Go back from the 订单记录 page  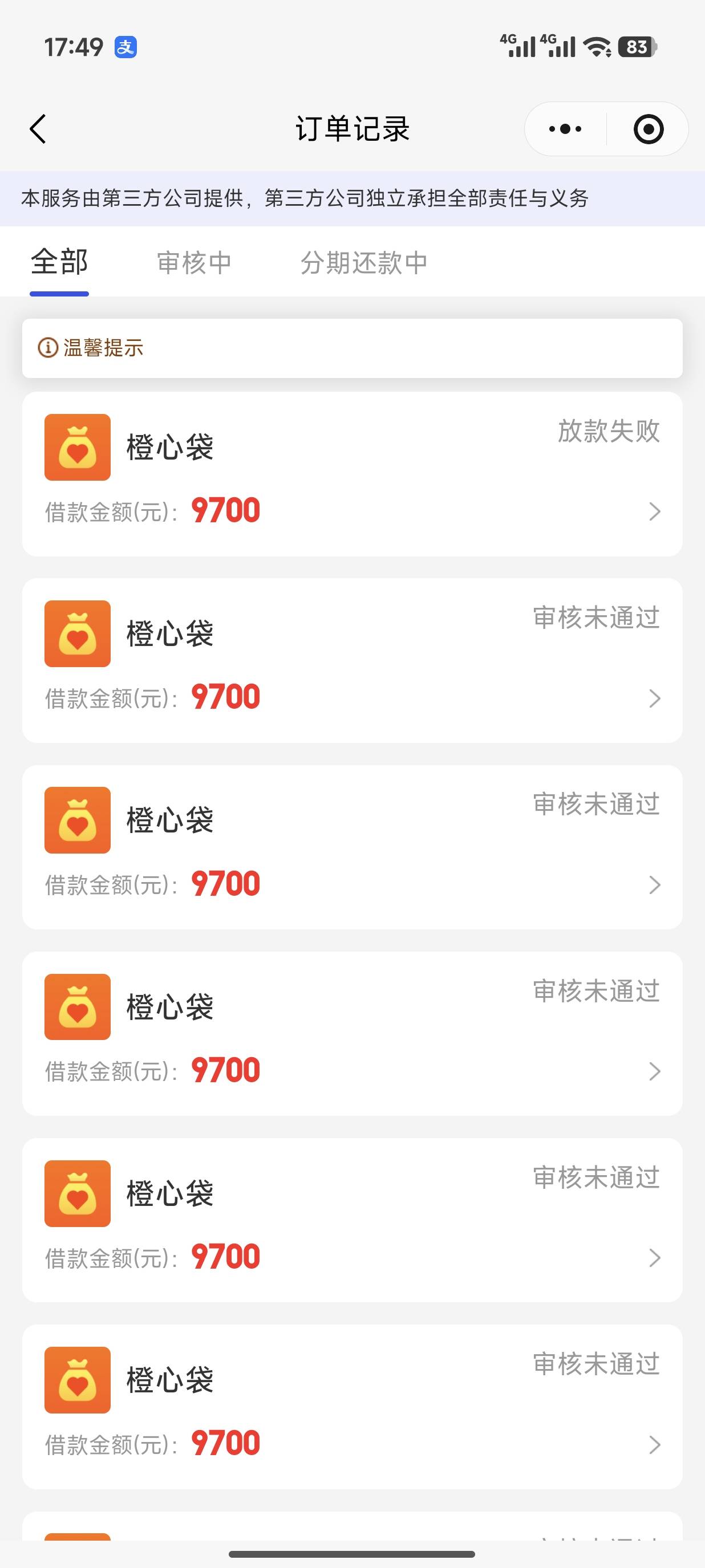click(x=38, y=129)
